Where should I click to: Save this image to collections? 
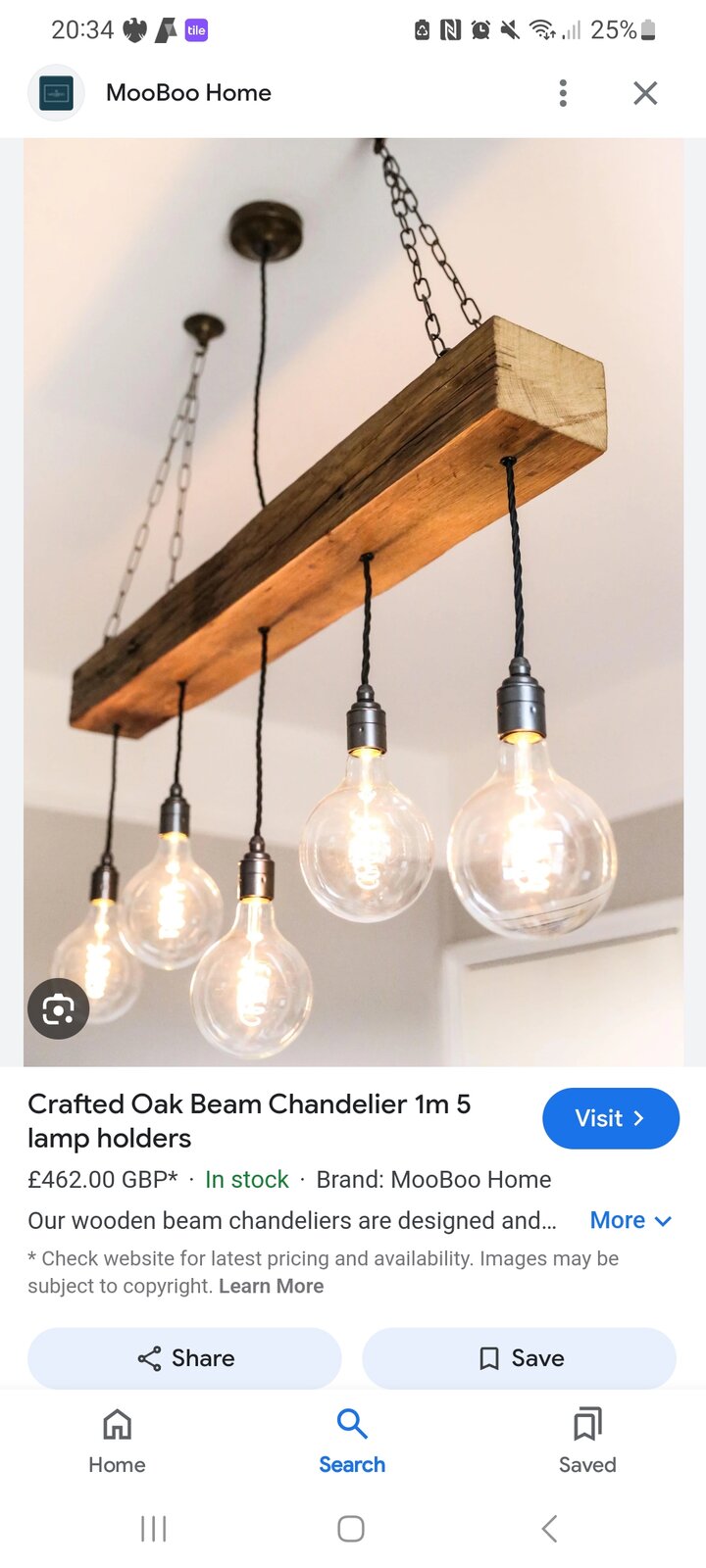(520, 1358)
